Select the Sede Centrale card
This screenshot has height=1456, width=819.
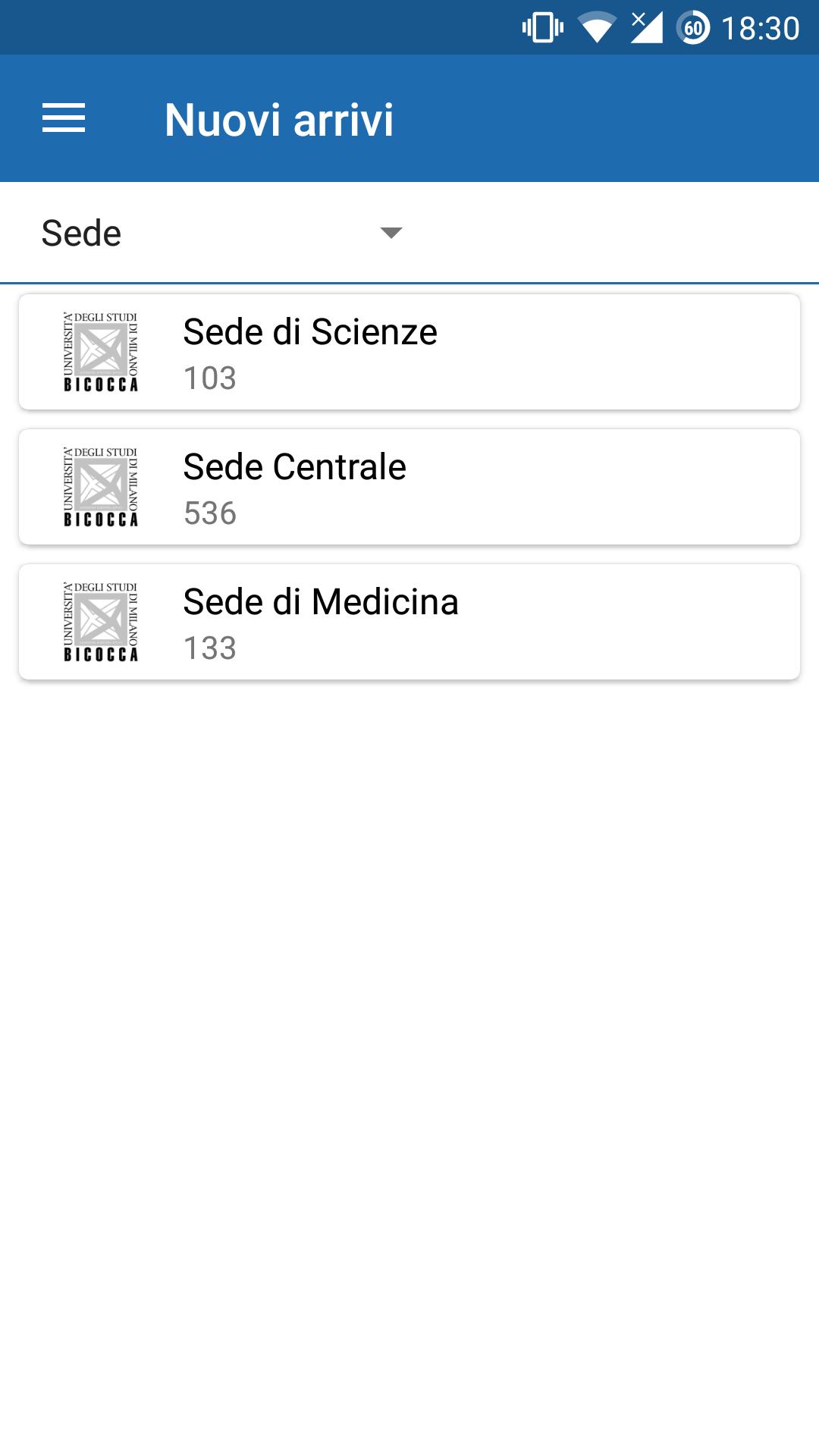[x=409, y=487]
